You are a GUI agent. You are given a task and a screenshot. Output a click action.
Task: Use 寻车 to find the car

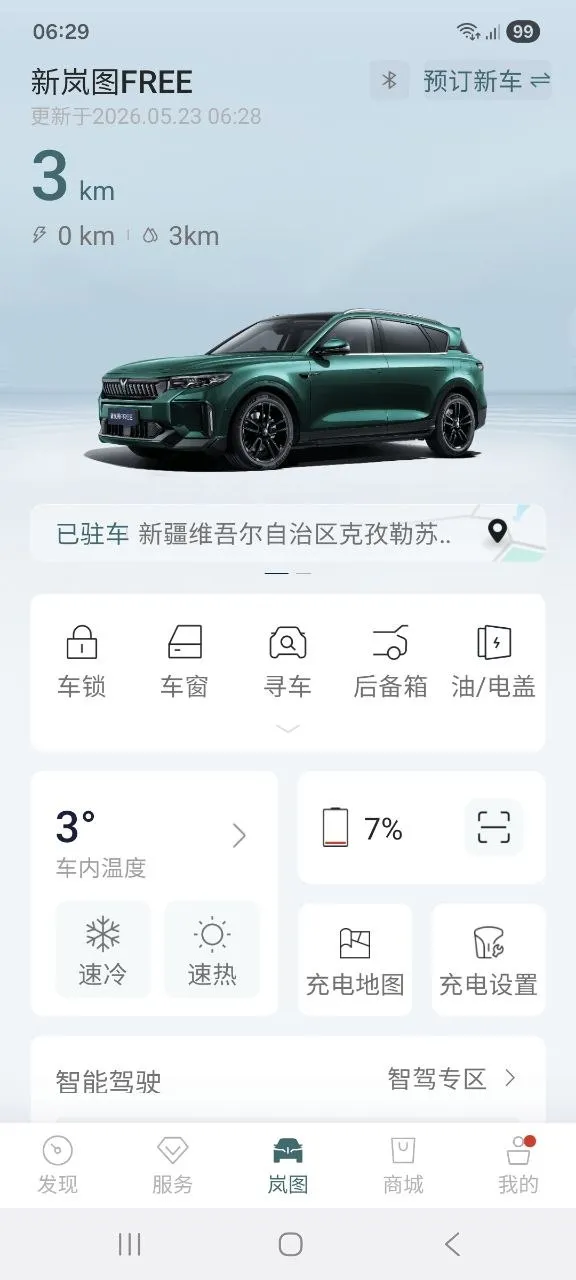pyautogui.click(x=288, y=662)
